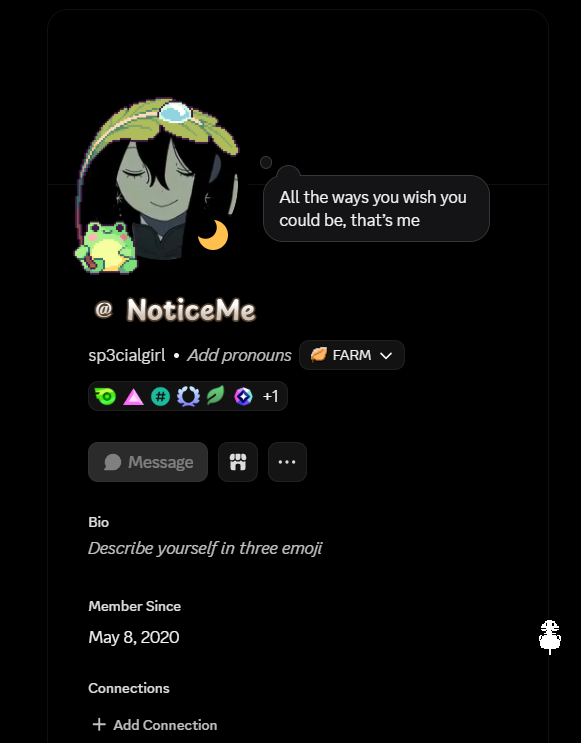Tap the Message button
The height and width of the screenshot is (743, 581).
tap(148, 462)
